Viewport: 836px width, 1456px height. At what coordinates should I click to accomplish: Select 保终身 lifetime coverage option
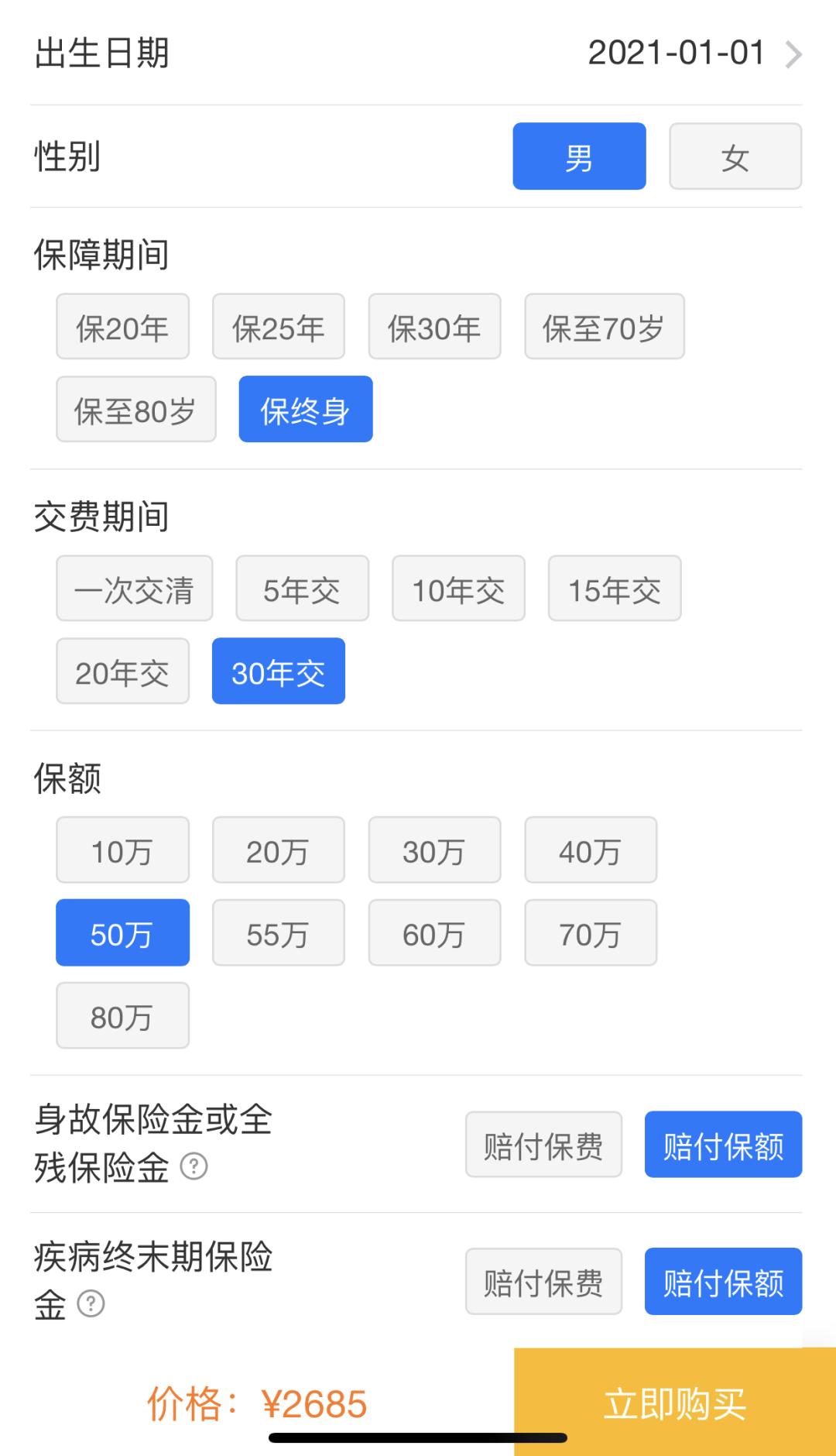[305, 409]
